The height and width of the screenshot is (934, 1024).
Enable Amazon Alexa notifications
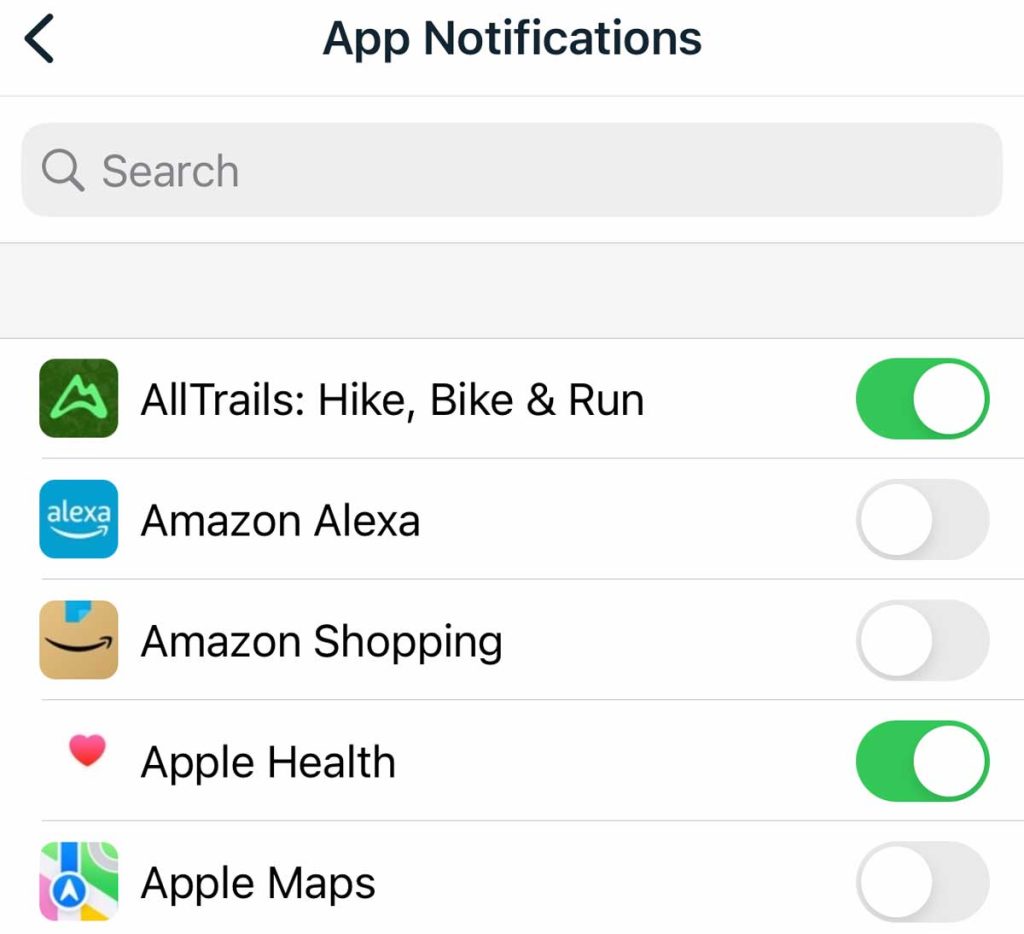(x=922, y=520)
